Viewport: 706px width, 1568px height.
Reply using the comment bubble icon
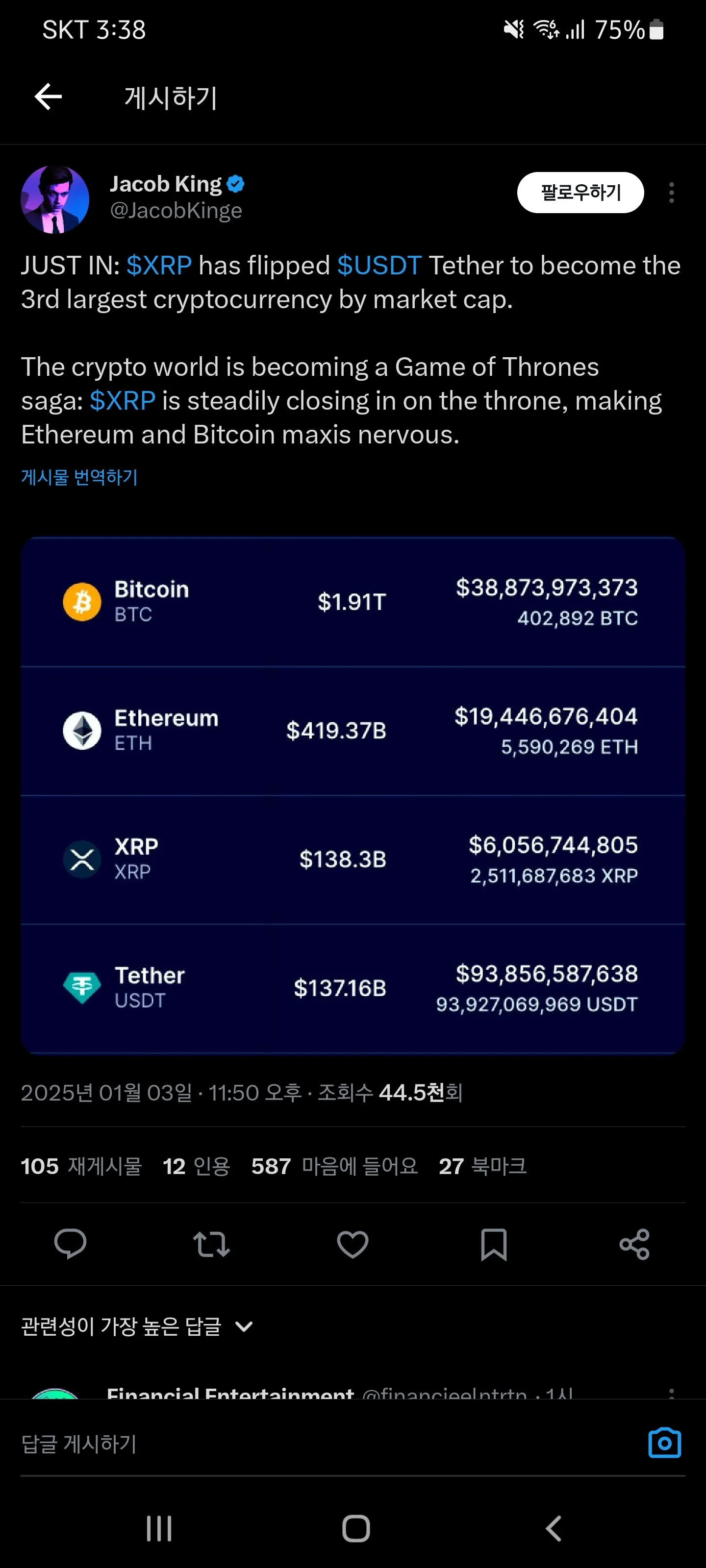pos(71,1244)
